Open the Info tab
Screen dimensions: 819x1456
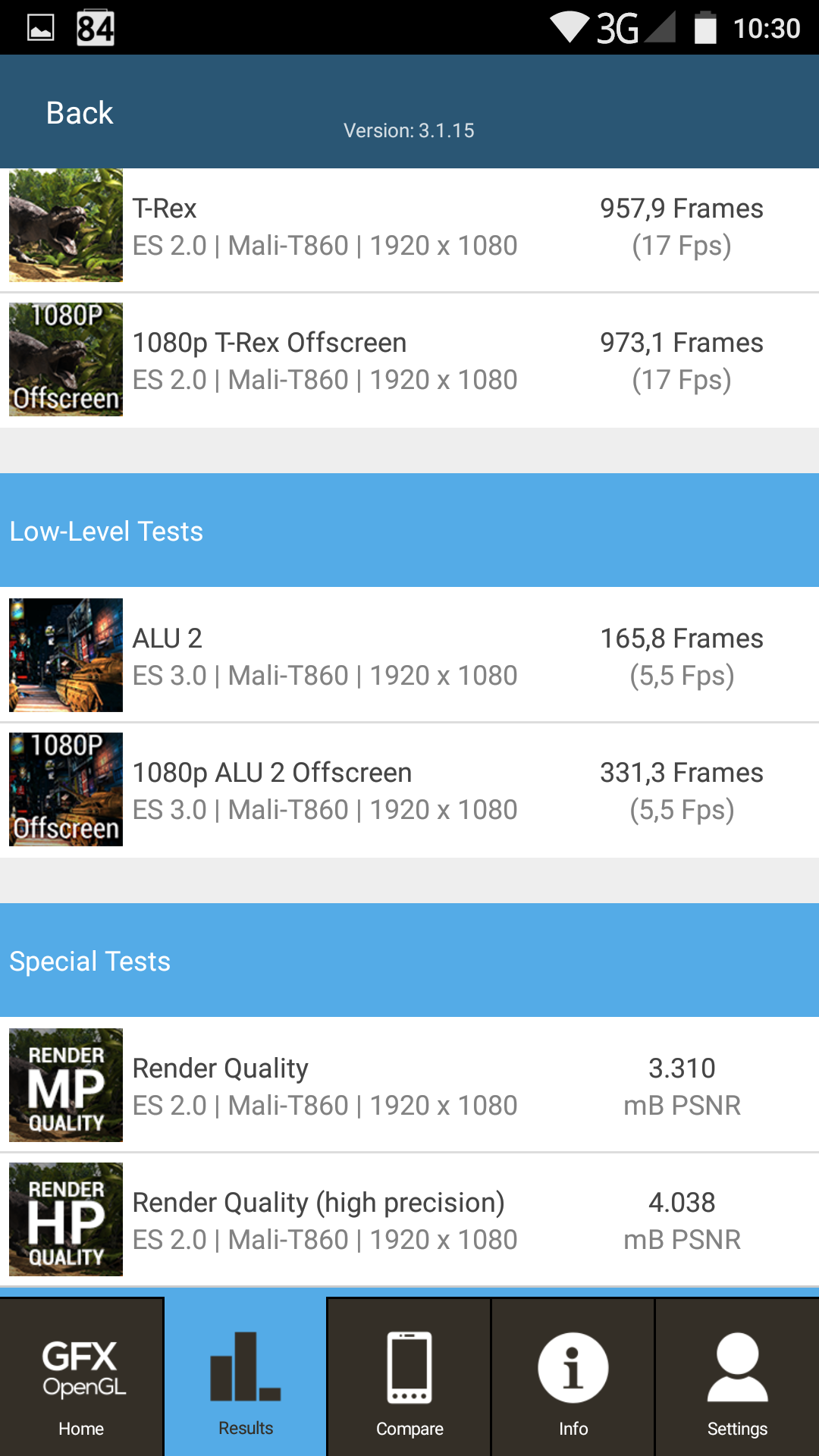coord(573,1377)
